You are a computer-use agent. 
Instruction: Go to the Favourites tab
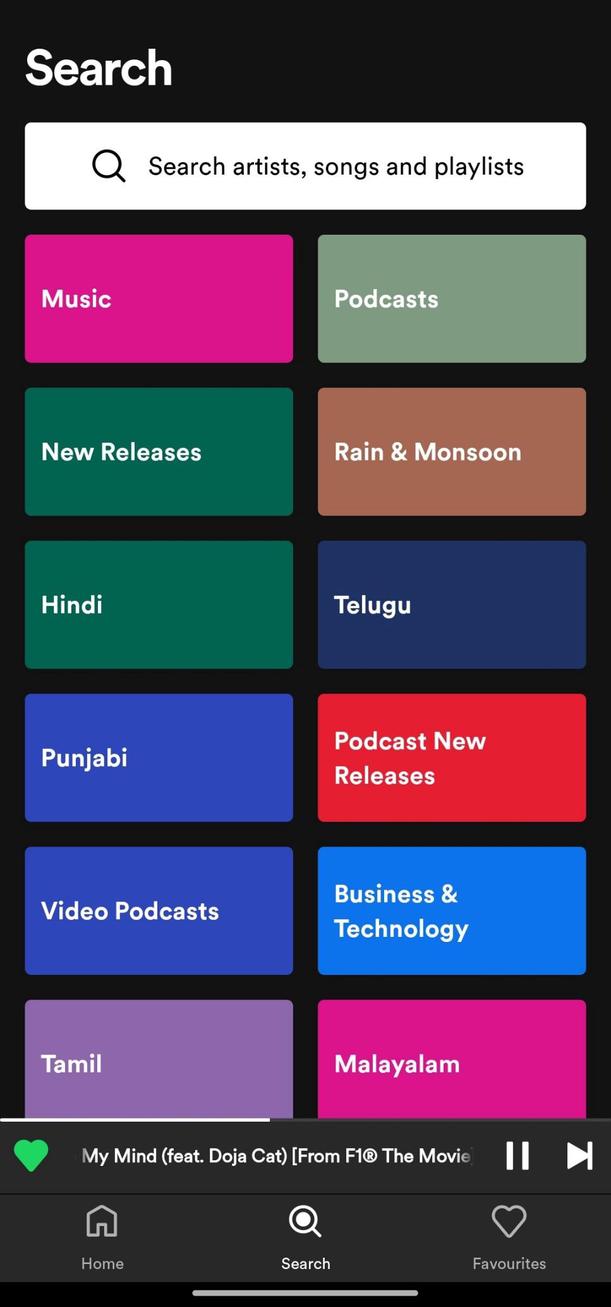[509, 1237]
